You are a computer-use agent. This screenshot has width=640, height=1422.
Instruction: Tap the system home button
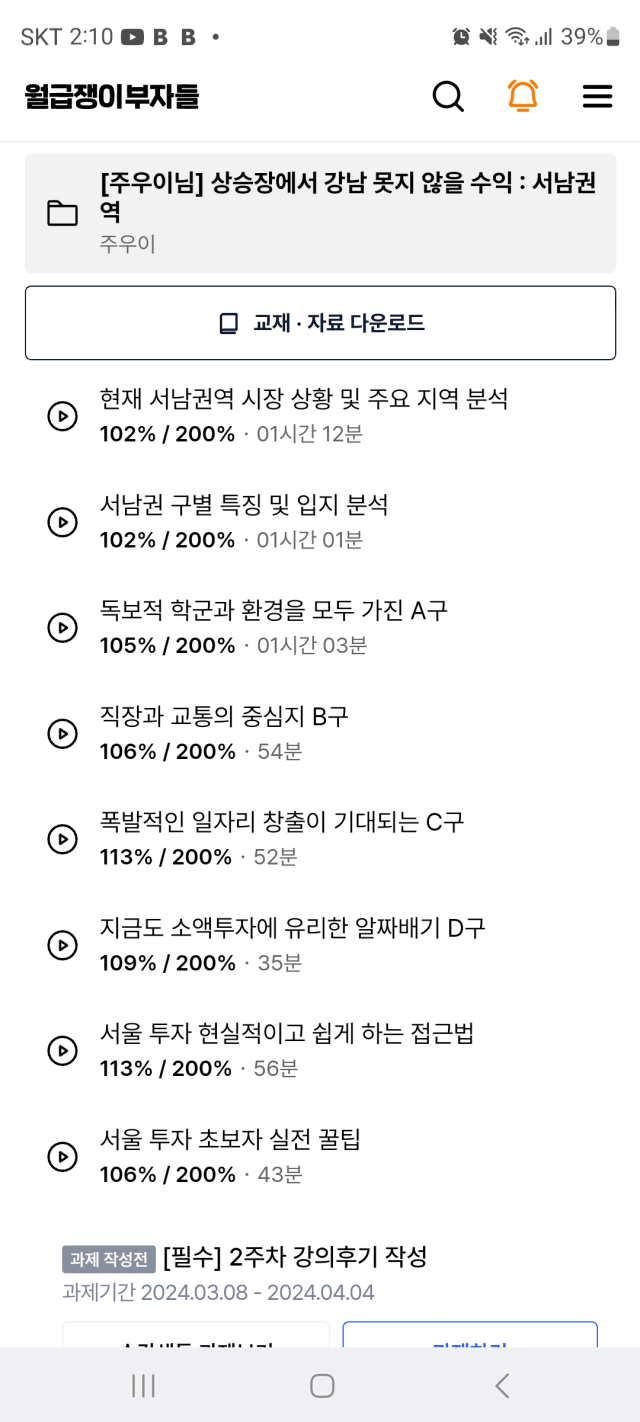pos(321,1385)
